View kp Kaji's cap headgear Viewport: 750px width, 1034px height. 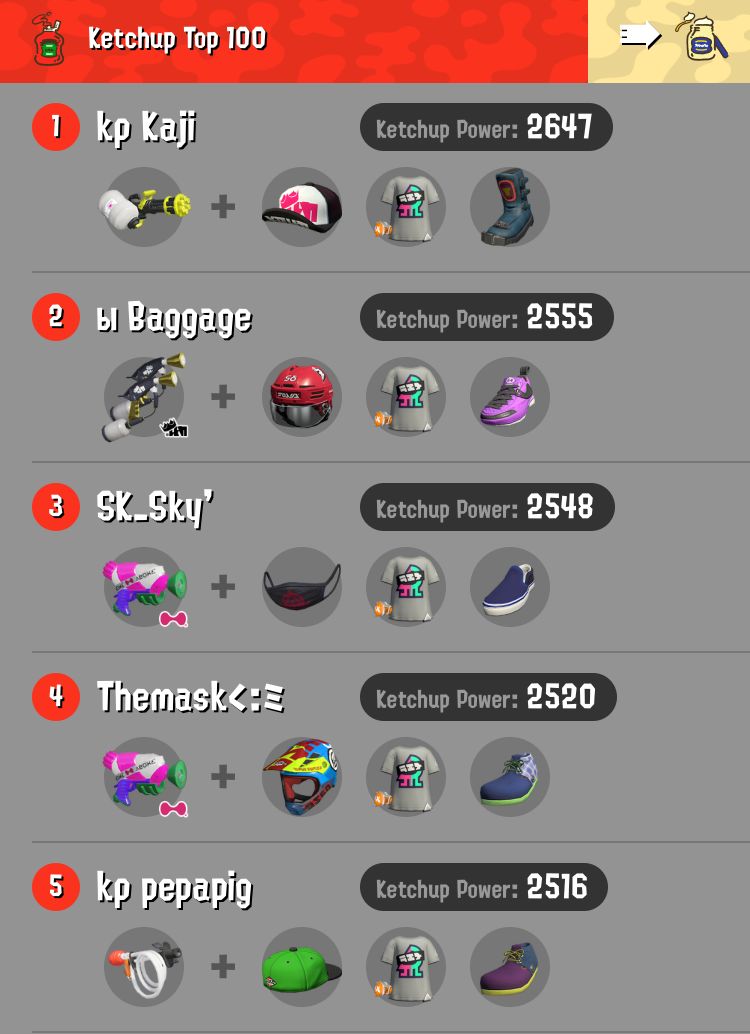(x=302, y=207)
